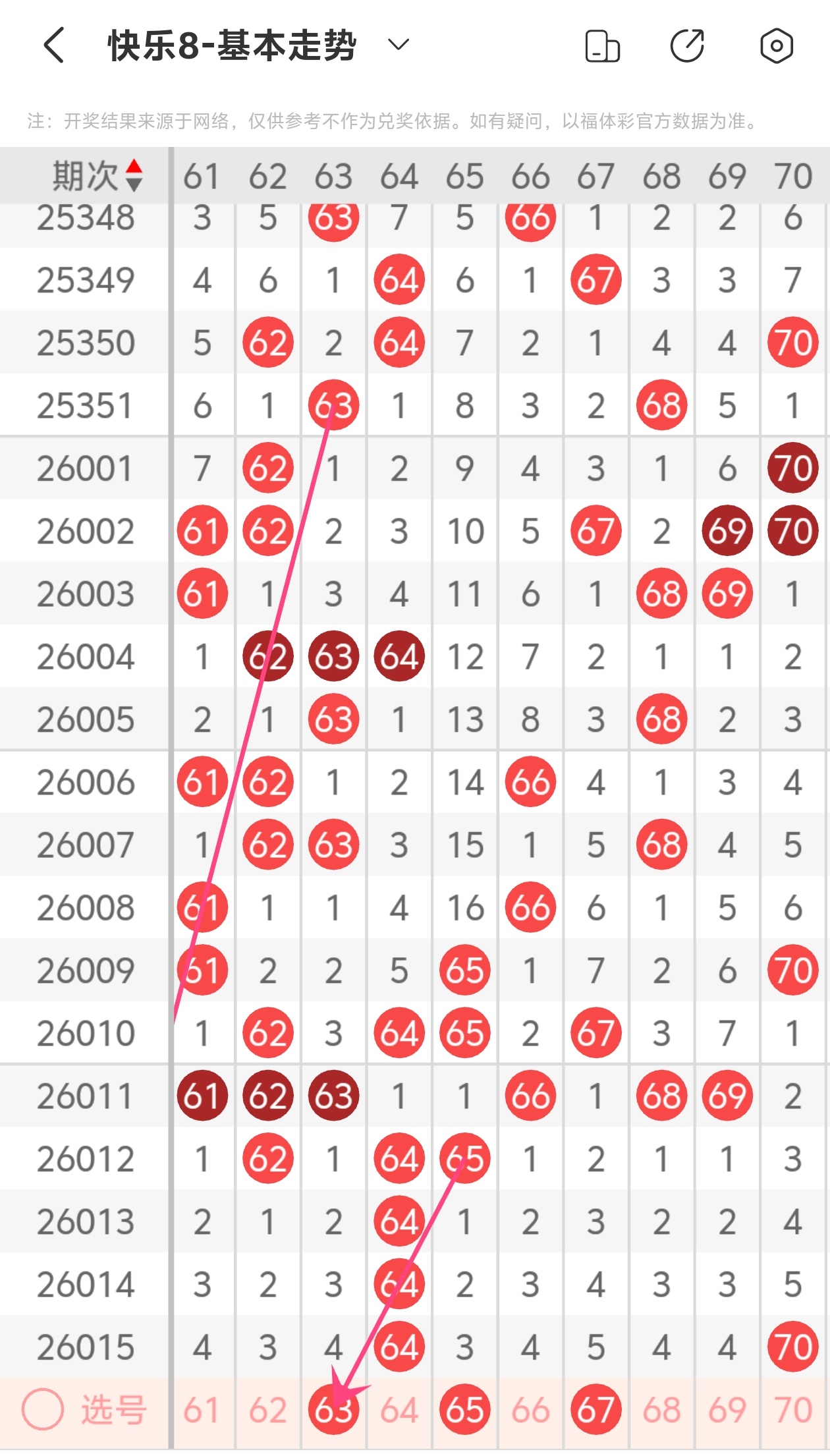Expand the 快乐8-基本走势 dropdown

[x=398, y=45]
